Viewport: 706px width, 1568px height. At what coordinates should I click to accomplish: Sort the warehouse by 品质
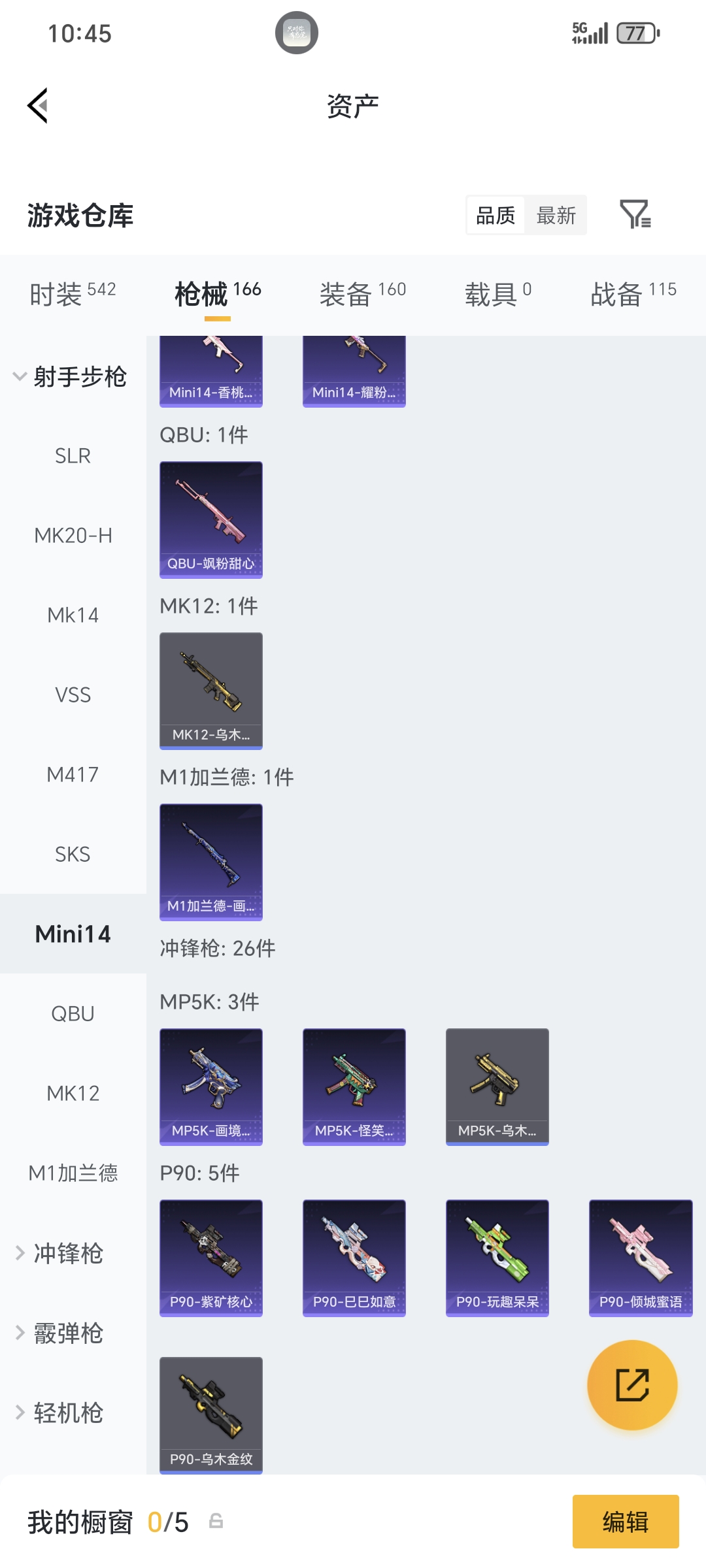coord(496,215)
